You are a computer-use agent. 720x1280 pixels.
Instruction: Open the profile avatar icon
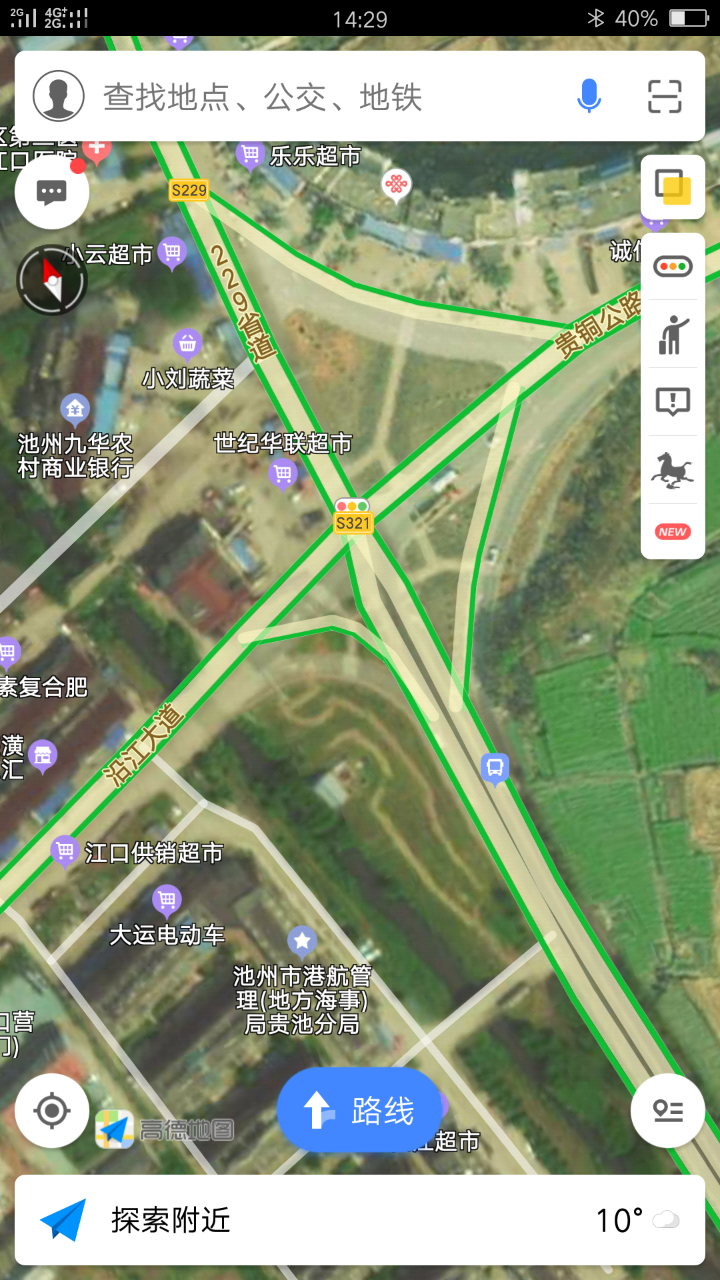click(x=58, y=97)
